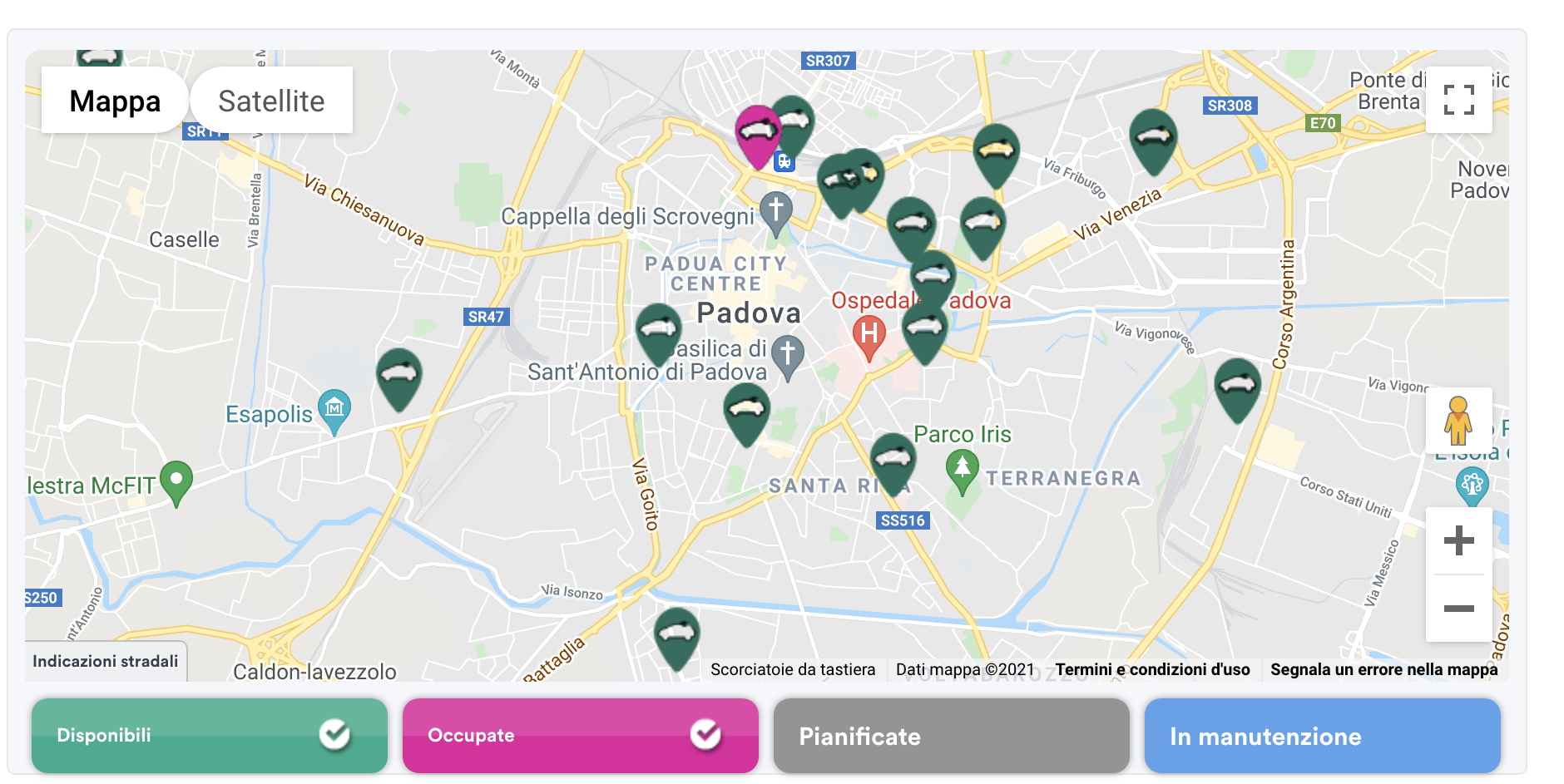Open Scorciatoie da tastiera

793,669
